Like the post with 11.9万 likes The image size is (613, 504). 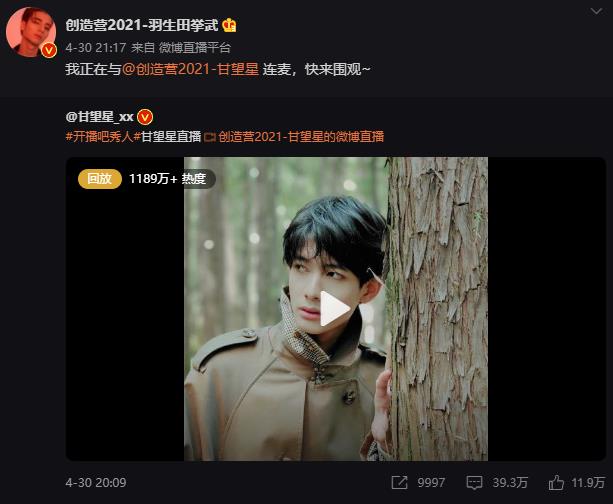point(575,482)
